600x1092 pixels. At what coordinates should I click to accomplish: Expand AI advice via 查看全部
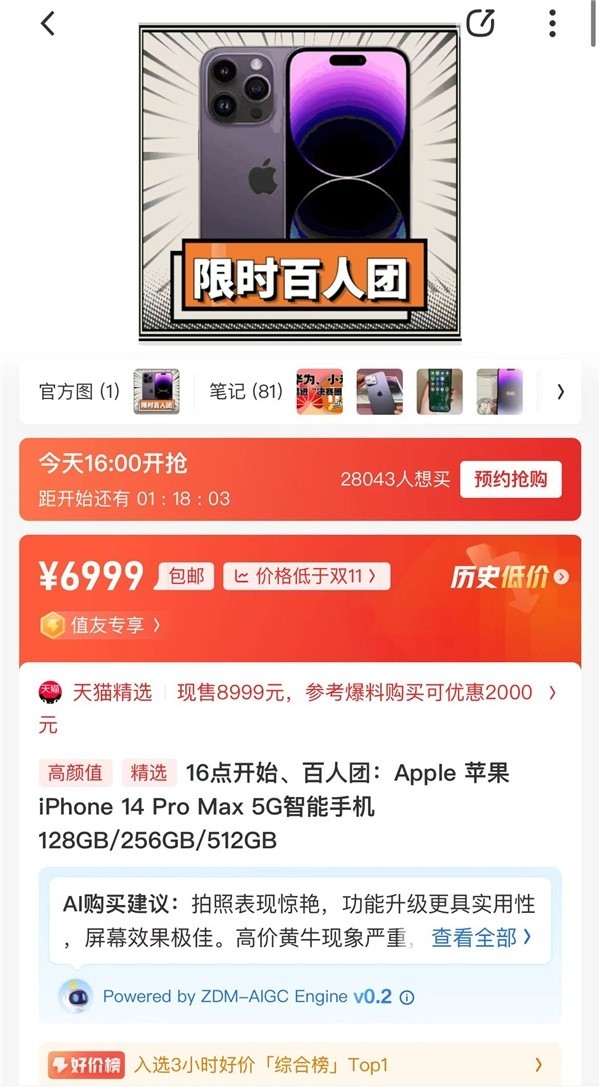(x=481, y=937)
